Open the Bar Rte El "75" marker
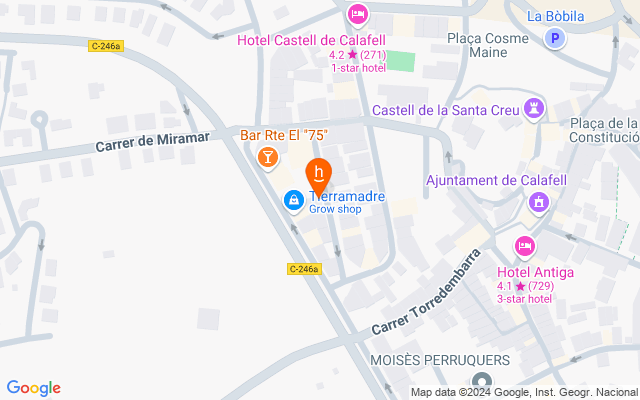 [268, 157]
